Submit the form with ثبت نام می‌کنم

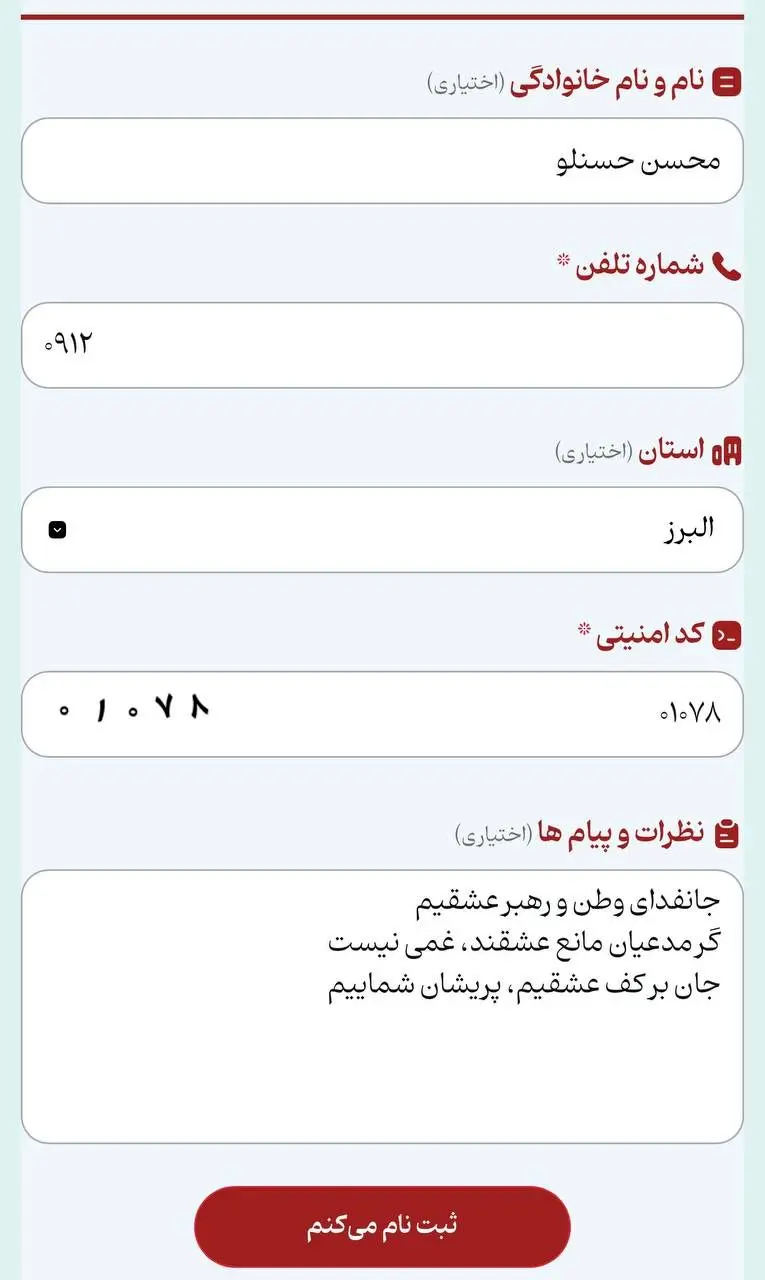click(382, 1227)
